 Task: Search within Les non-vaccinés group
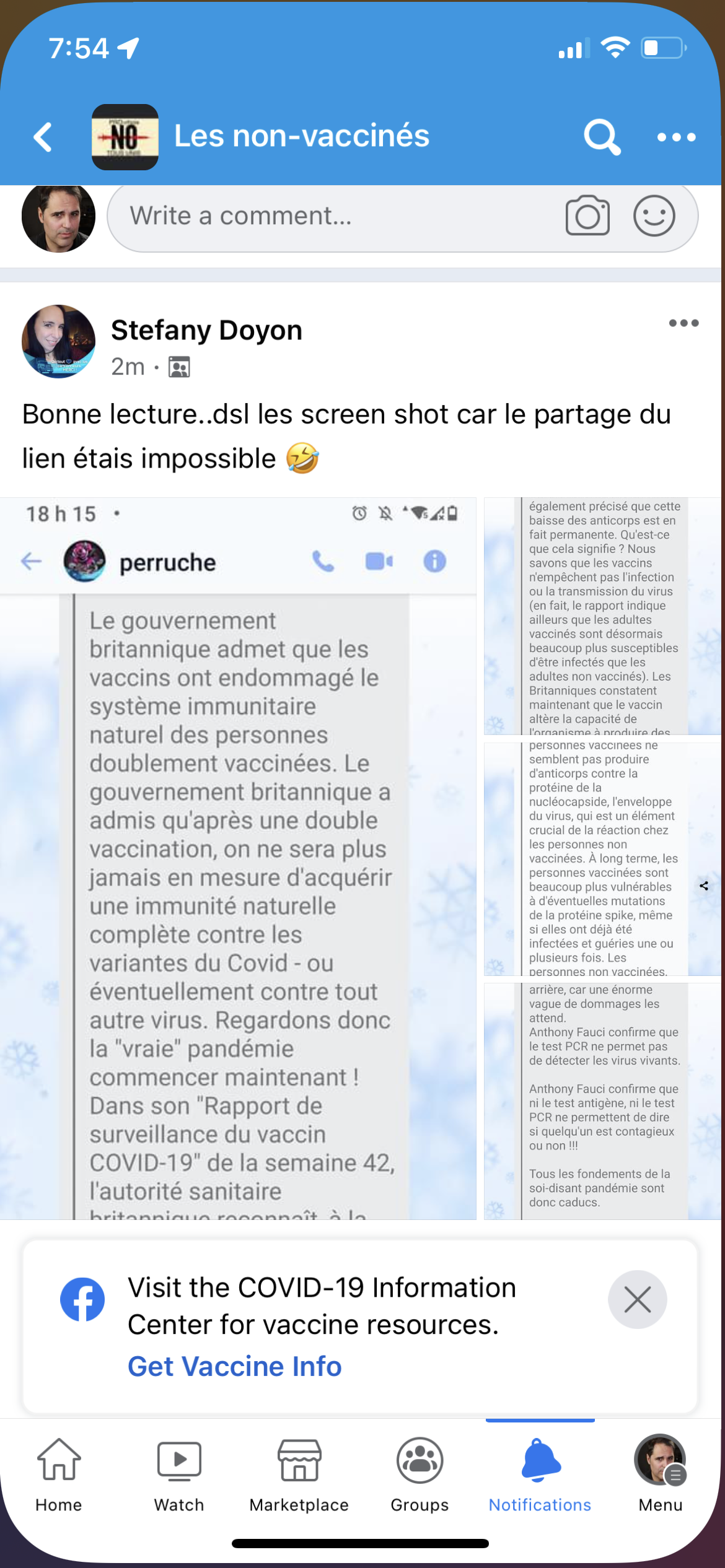[x=602, y=137]
